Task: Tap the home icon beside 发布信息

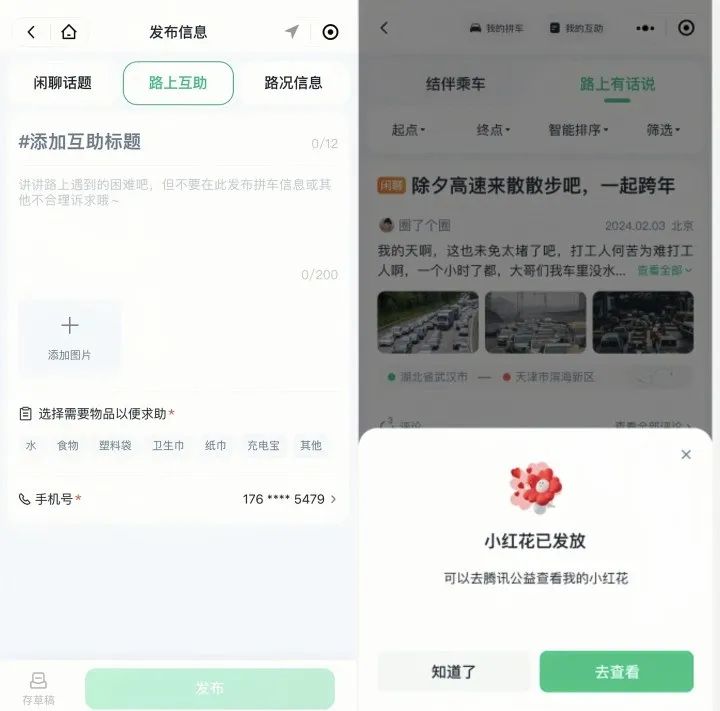Action: 68,32
